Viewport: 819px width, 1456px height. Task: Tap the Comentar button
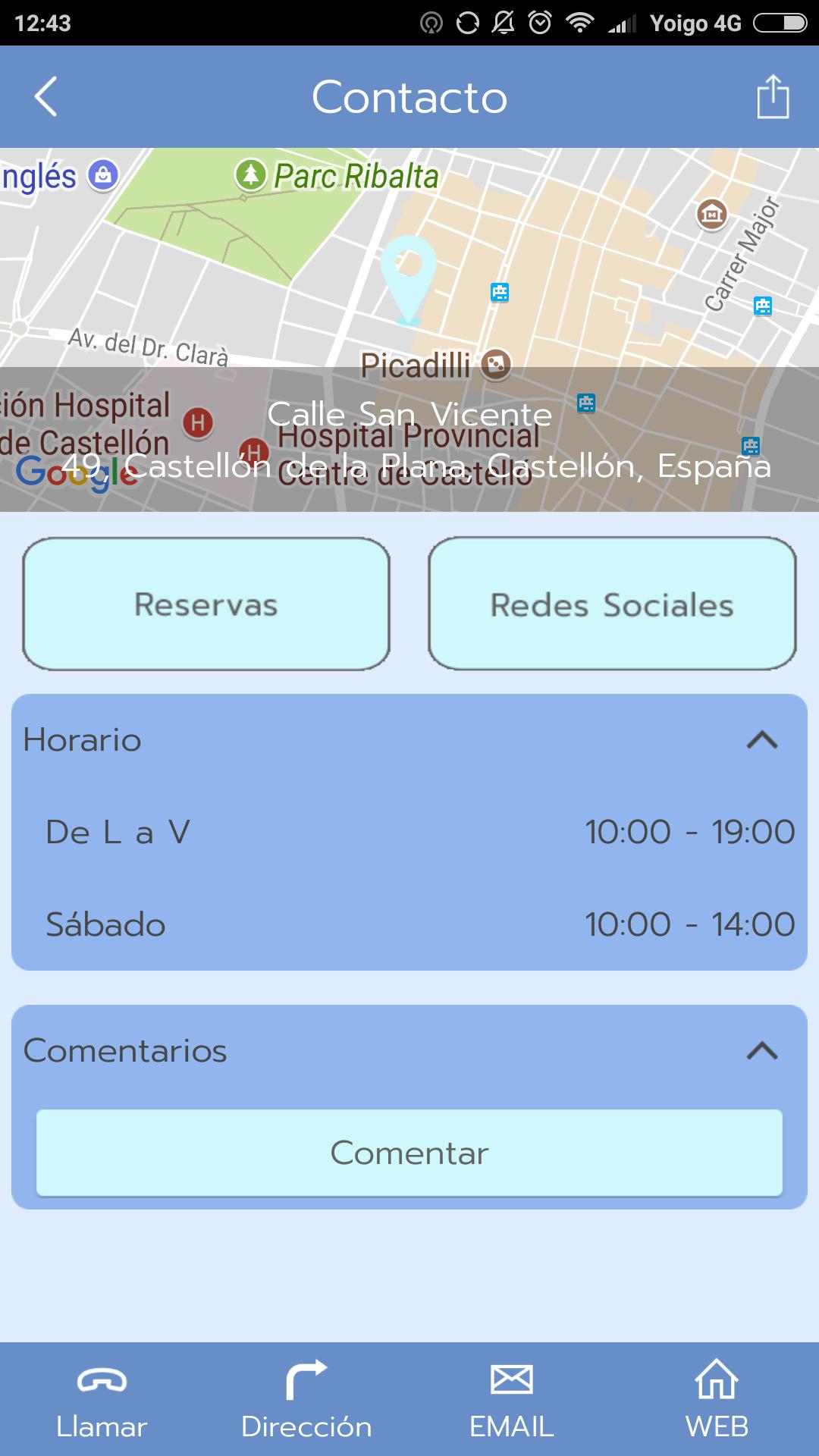tap(409, 1153)
